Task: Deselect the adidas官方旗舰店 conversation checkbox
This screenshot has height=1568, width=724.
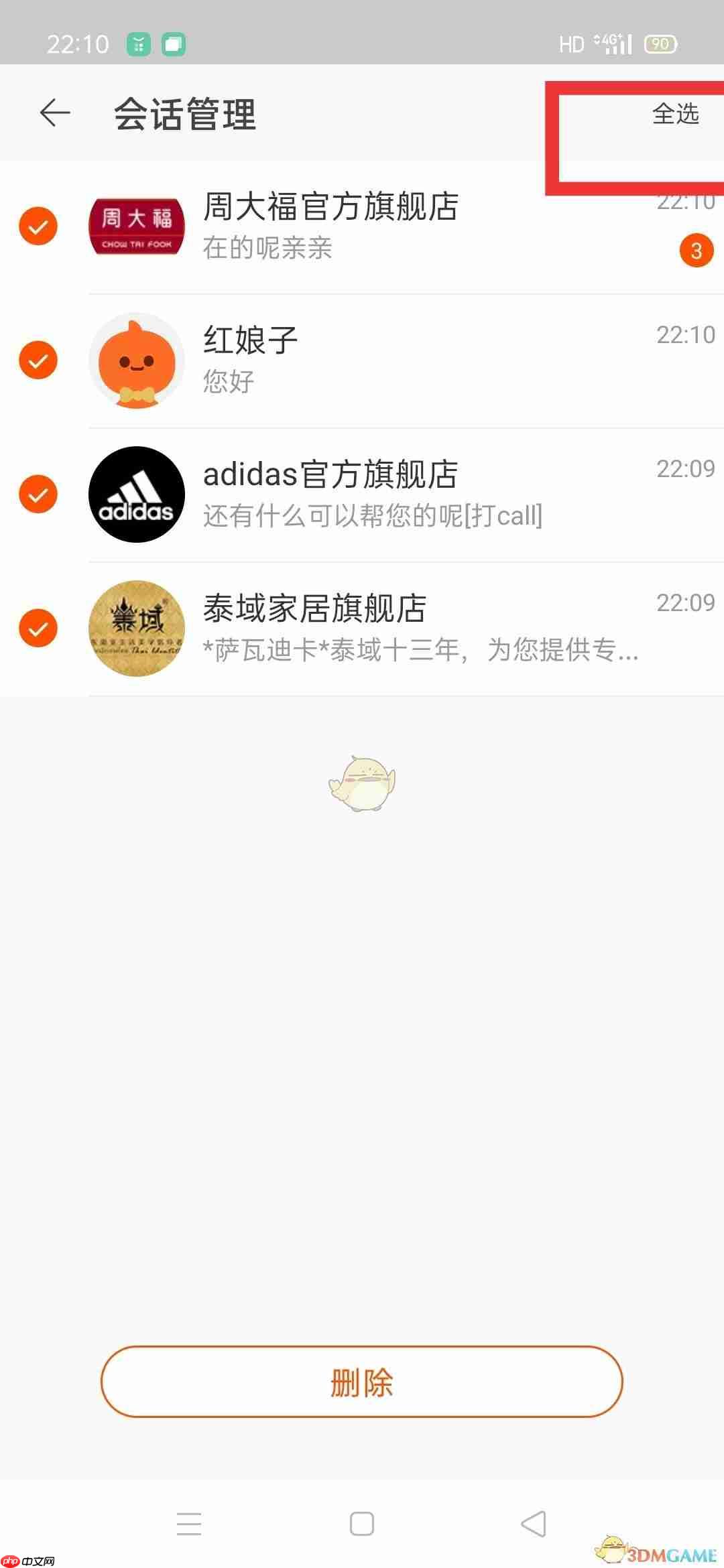Action: point(38,495)
